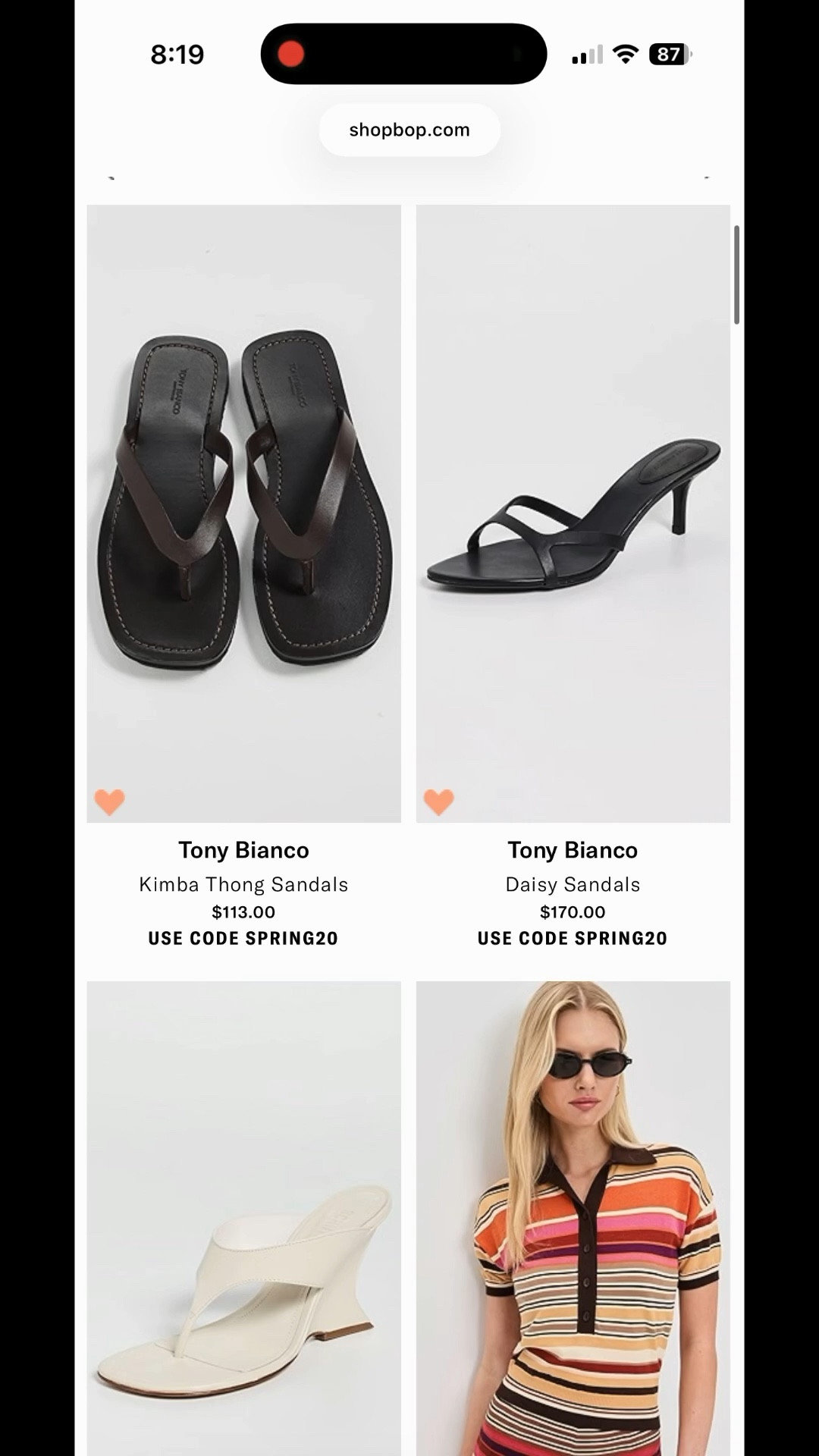Tap the $170.00 price of Daisy Sandals
The image size is (819, 1456).
573,912
